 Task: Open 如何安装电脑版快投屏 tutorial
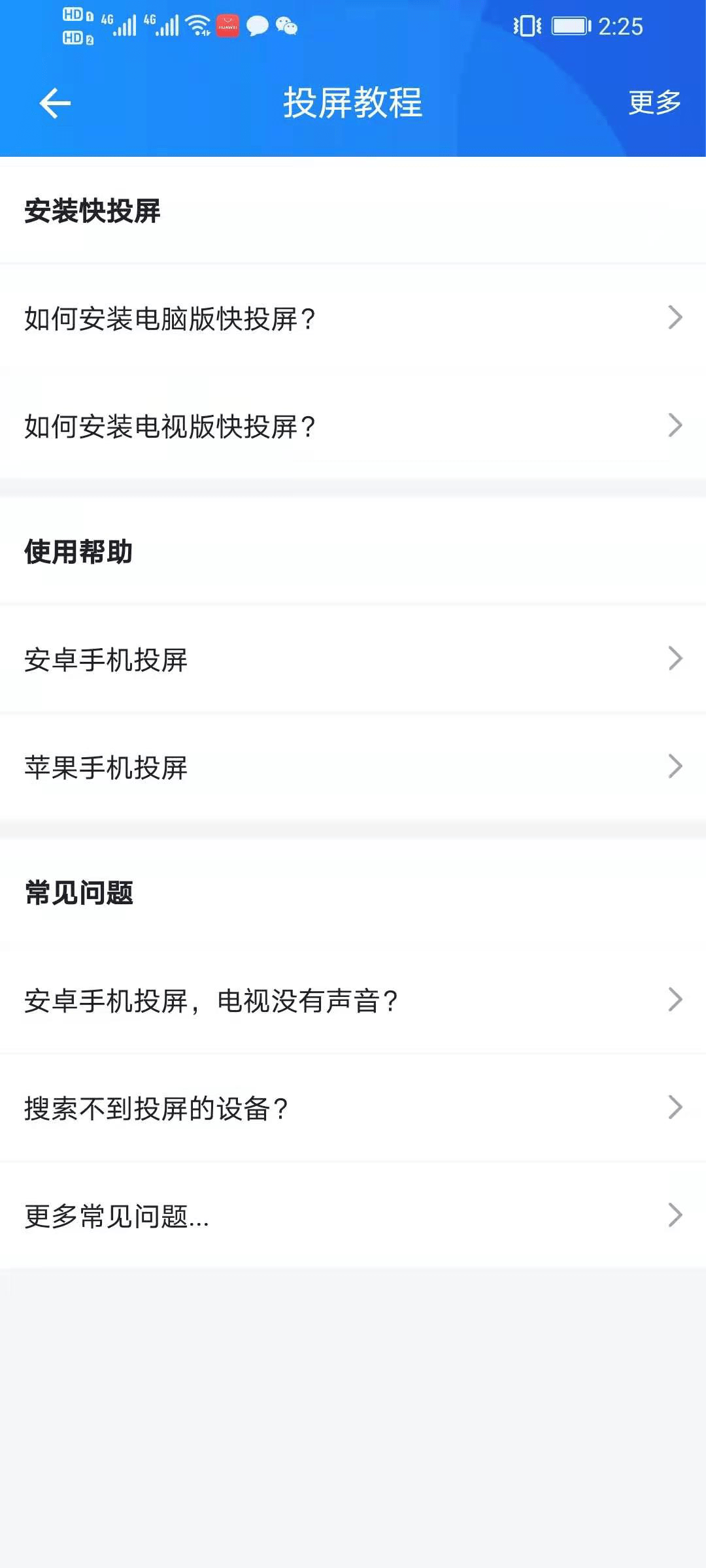tap(353, 318)
